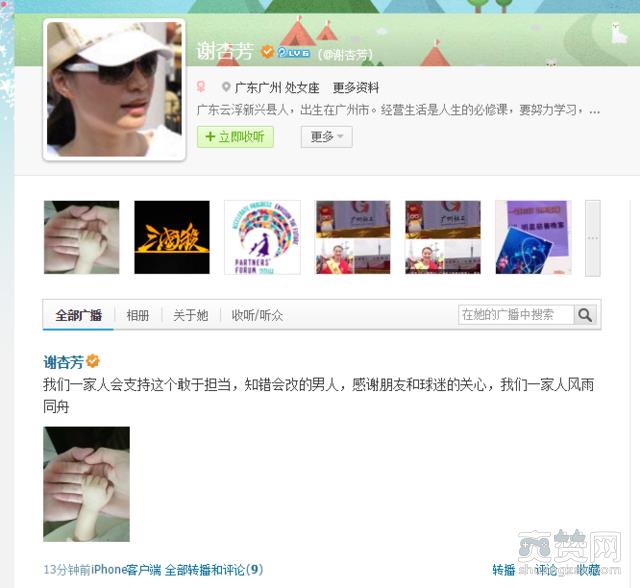Tap the magnifier search icon
The width and height of the screenshot is (640, 588).
click(585, 315)
